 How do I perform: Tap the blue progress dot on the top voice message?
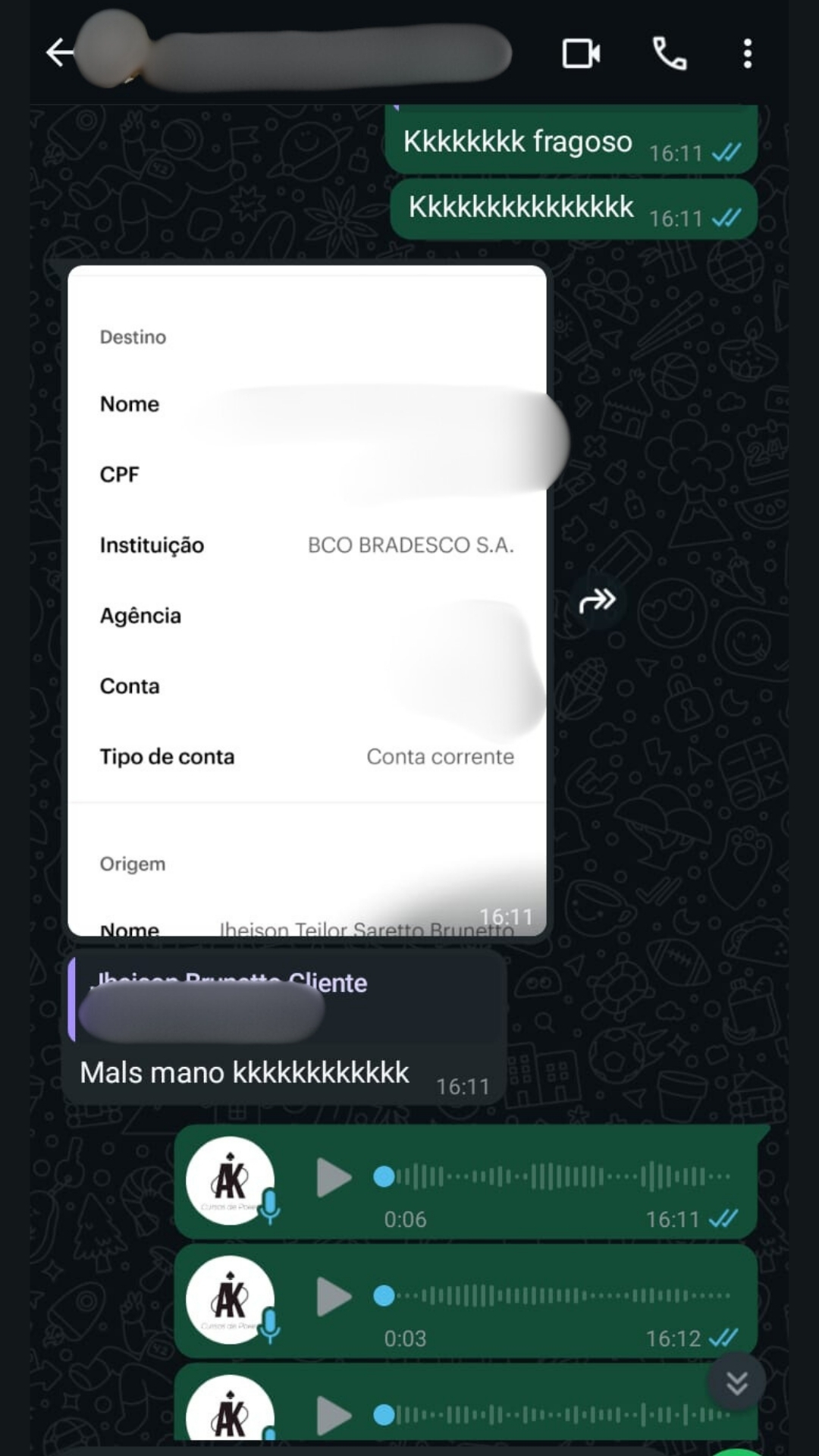tap(384, 1177)
